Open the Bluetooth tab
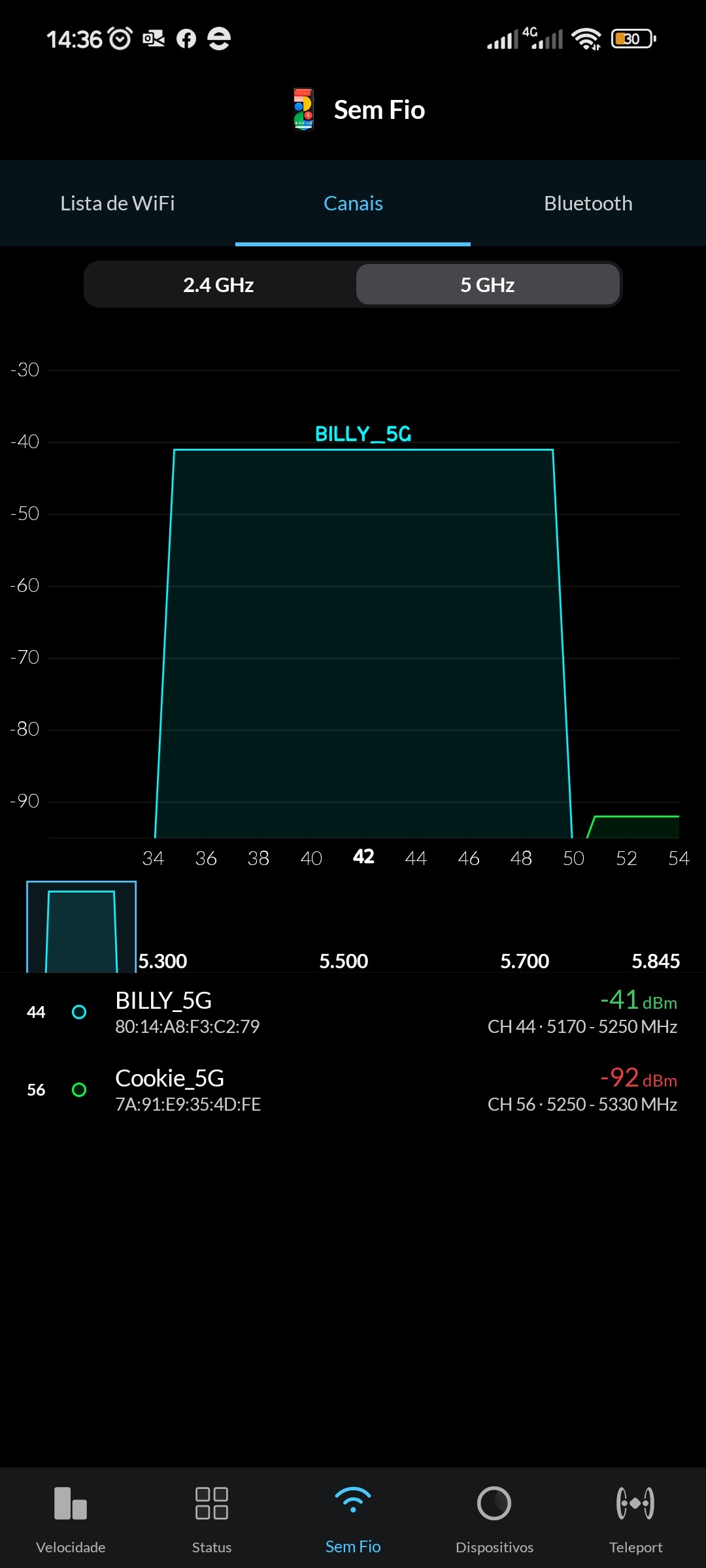 (x=588, y=203)
